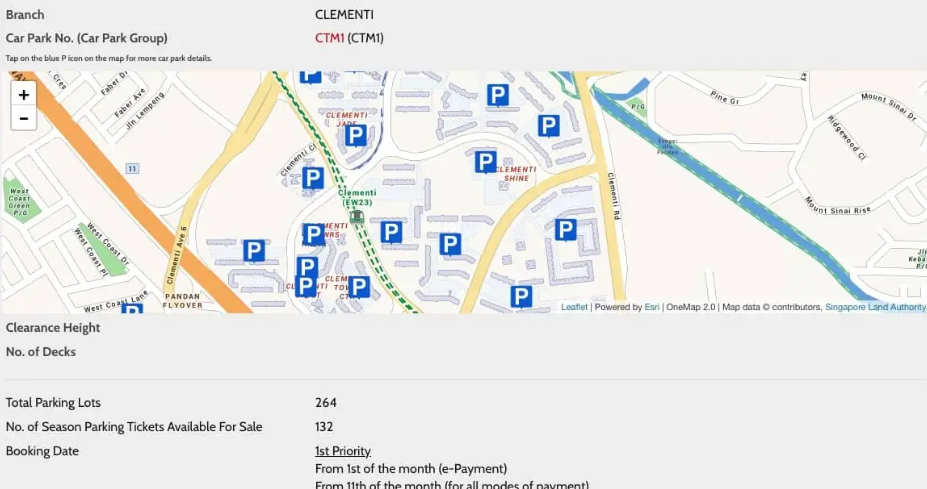927x489 pixels.
Task: Select the parking icon at Clementi Jade
Action: click(x=355, y=134)
